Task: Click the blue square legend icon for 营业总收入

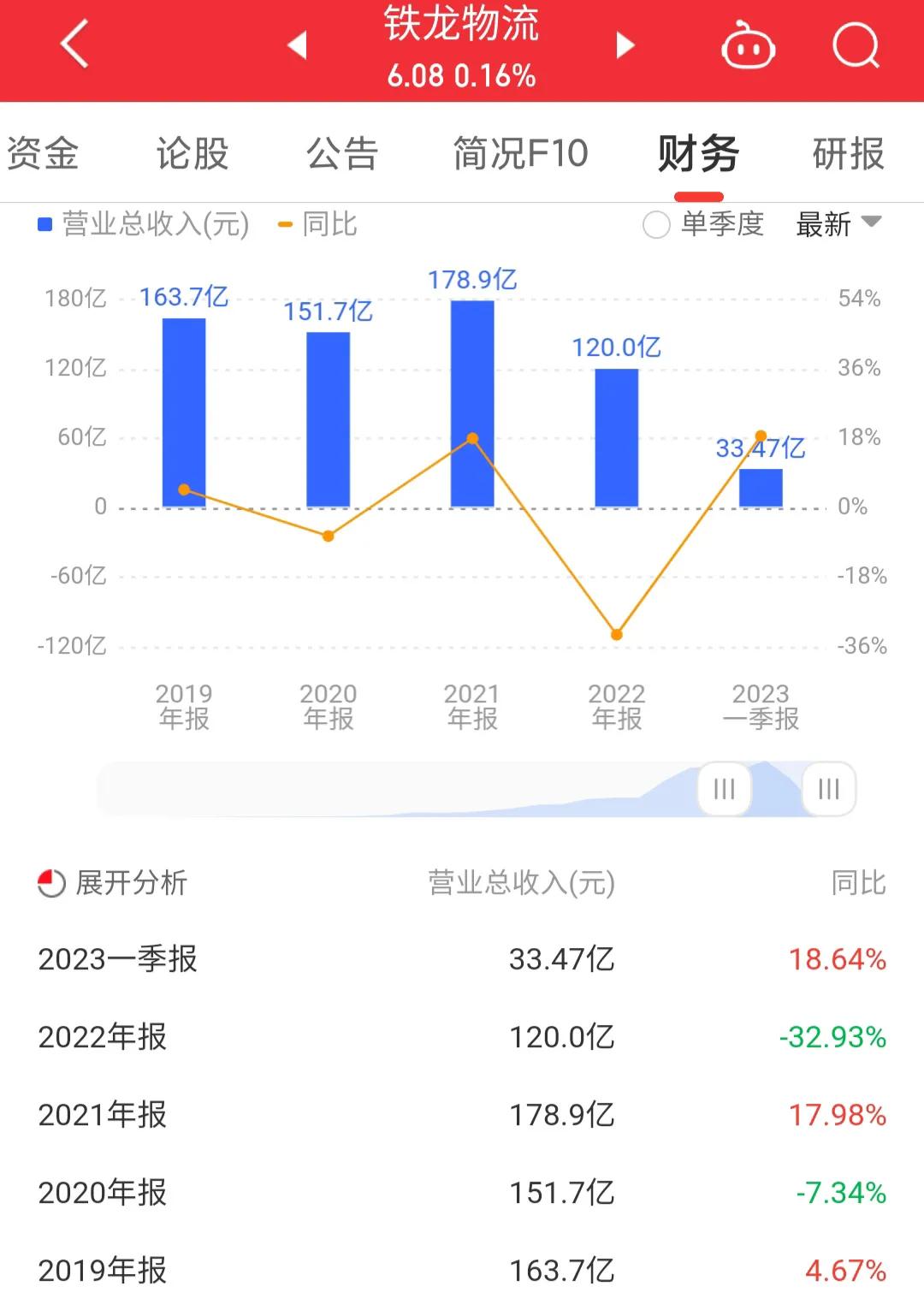Action: pyautogui.click(x=41, y=224)
